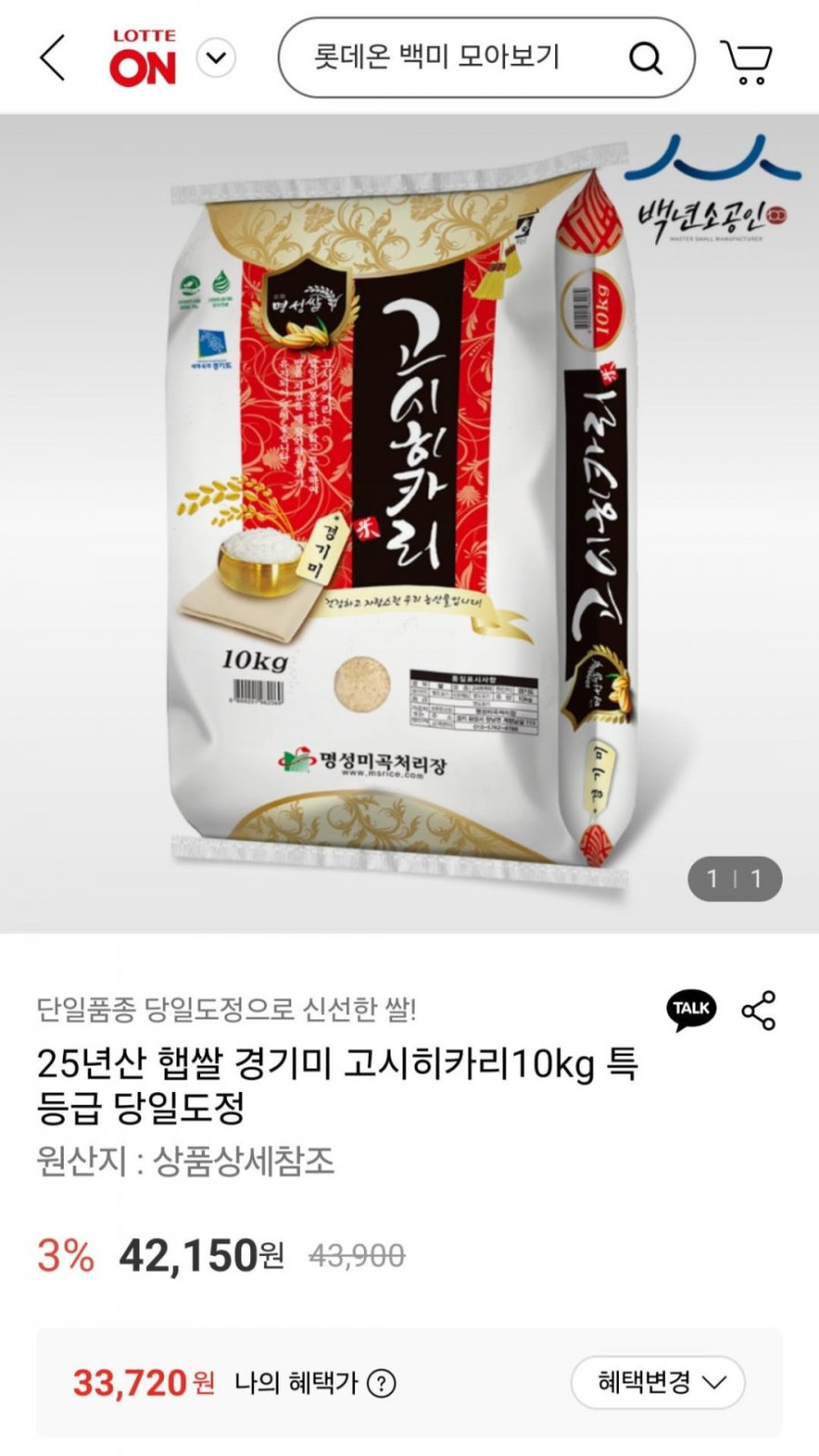Viewport: 819px width, 1456px height.
Task: Tap the 혜택변경 button
Action: (x=658, y=1382)
